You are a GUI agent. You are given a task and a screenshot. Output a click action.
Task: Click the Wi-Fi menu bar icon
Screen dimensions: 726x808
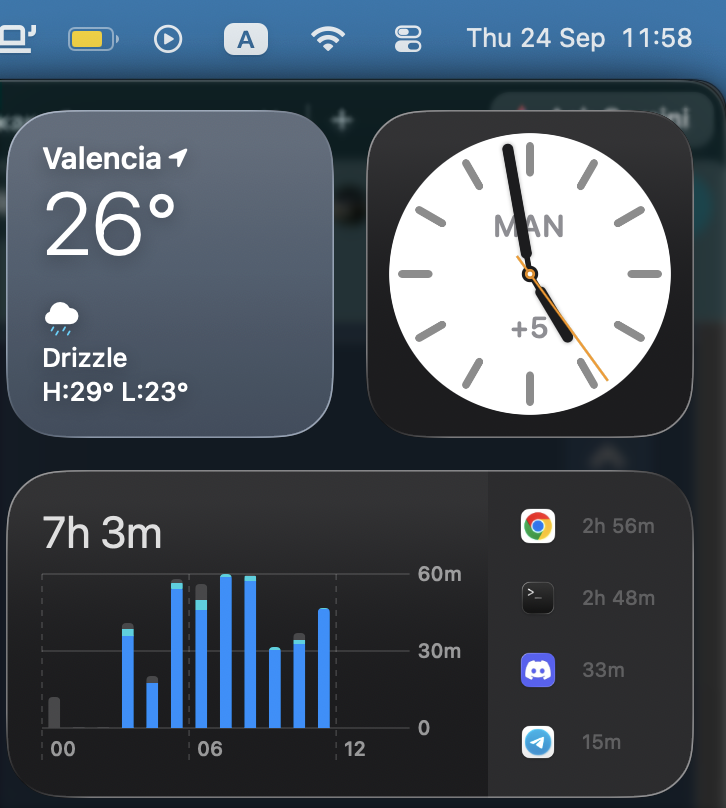coord(328,39)
